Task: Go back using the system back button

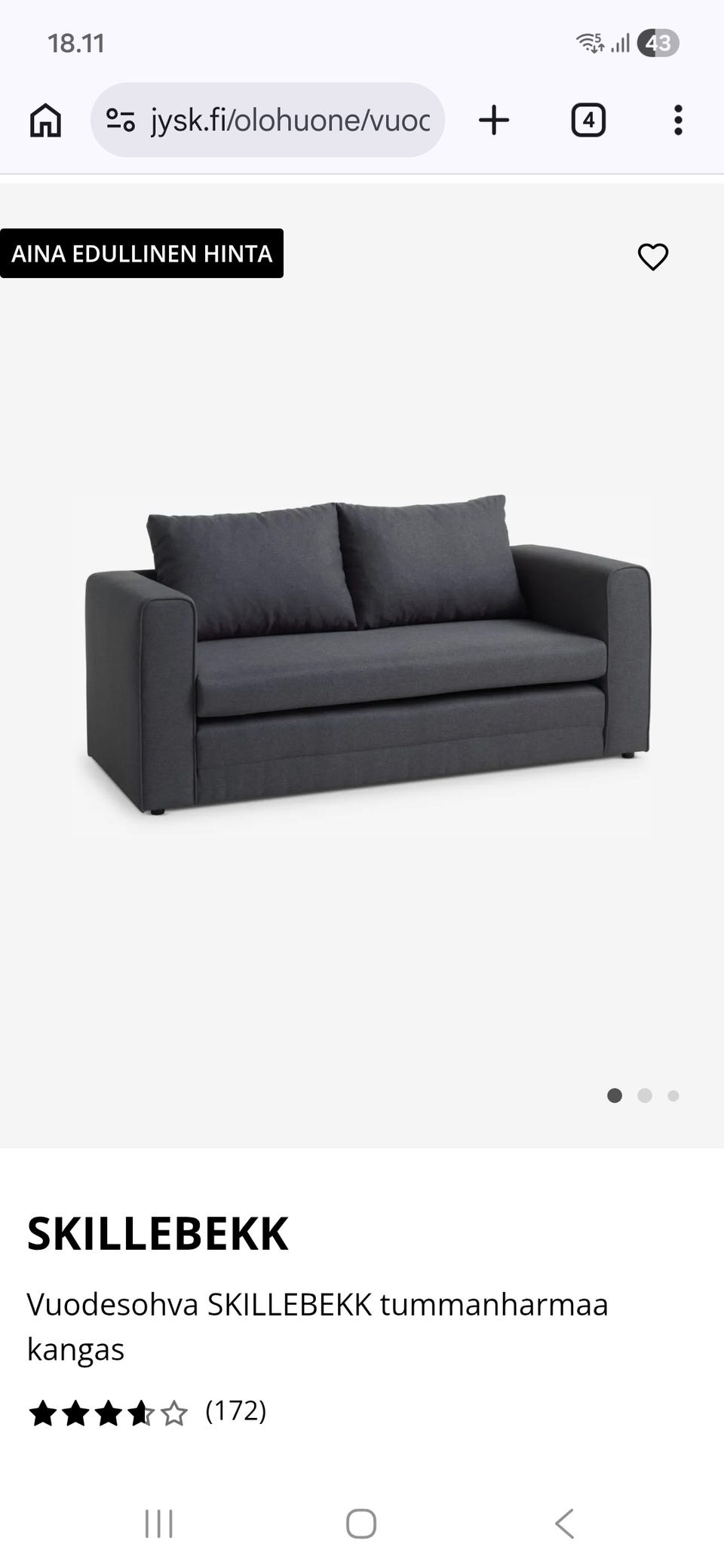Action: (x=564, y=1524)
